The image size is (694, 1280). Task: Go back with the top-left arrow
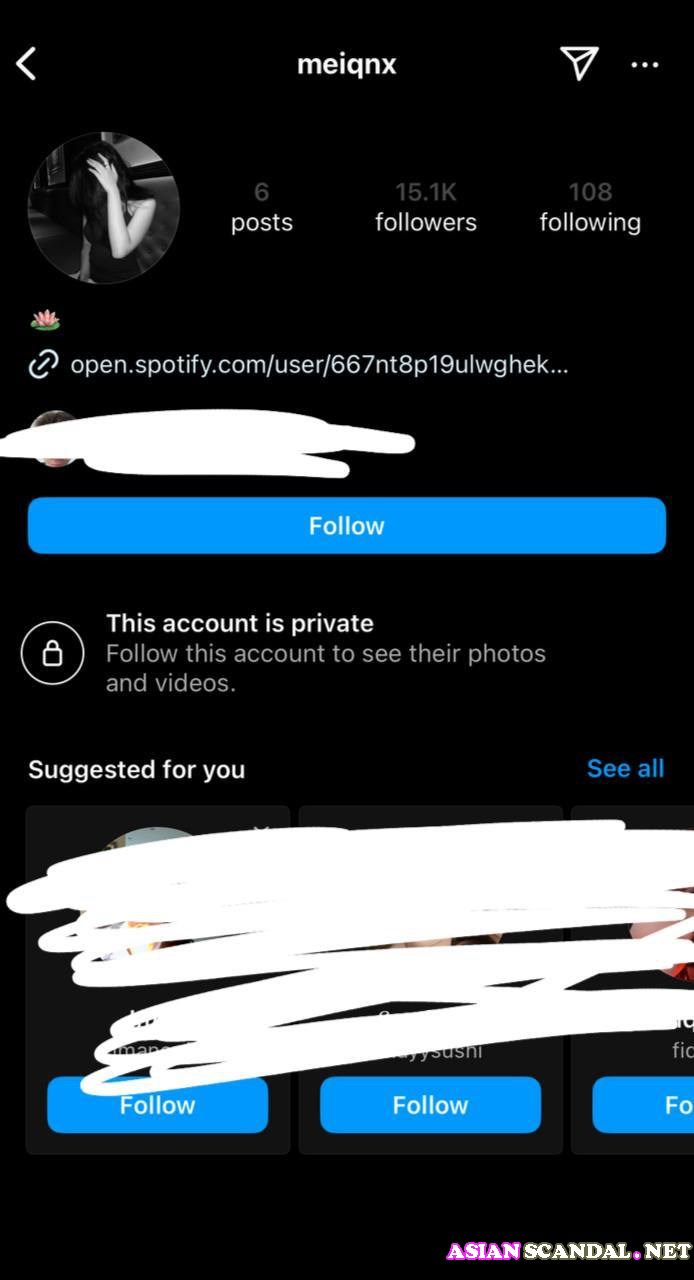tap(27, 65)
